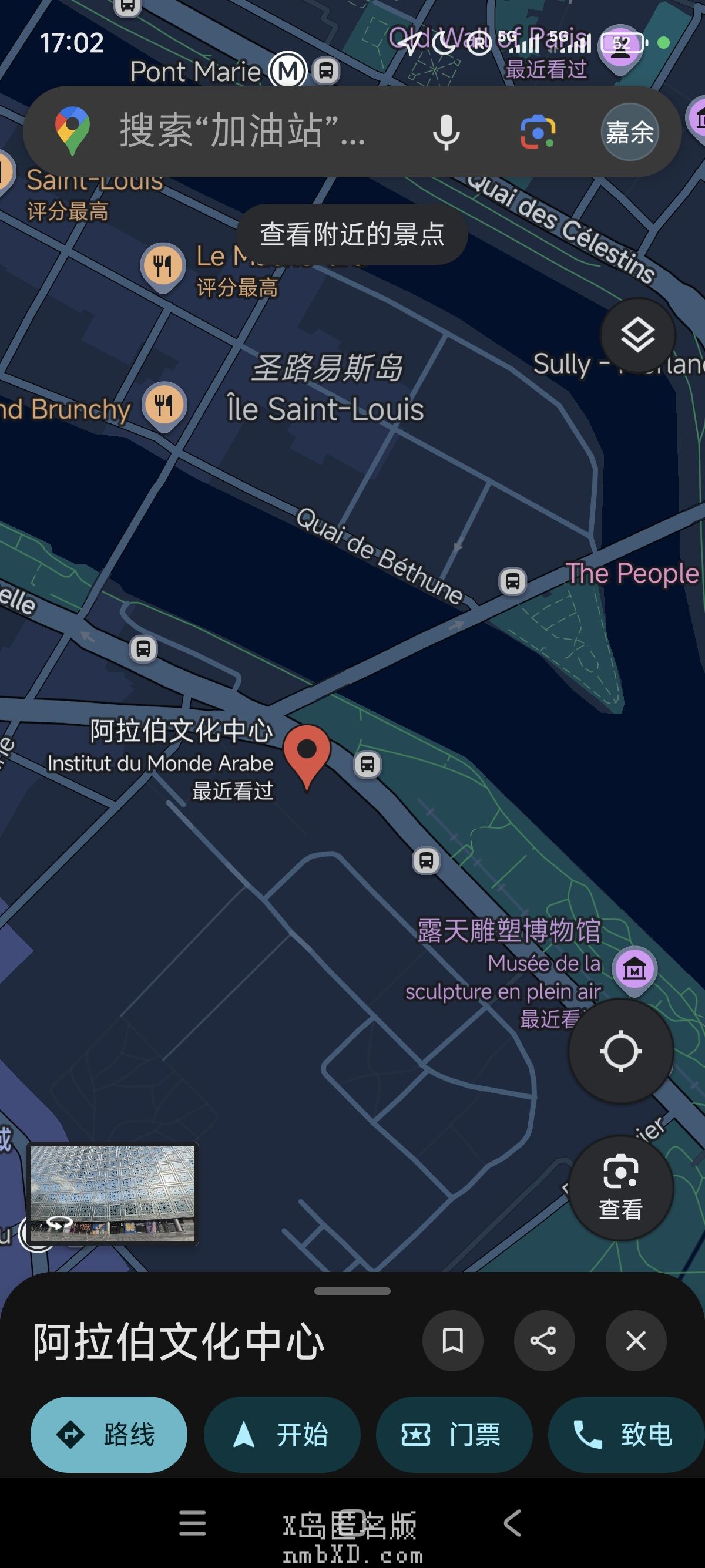Open the Street View photo thumbnail
705x1568 pixels.
pyautogui.click(x=113, y=1193)
